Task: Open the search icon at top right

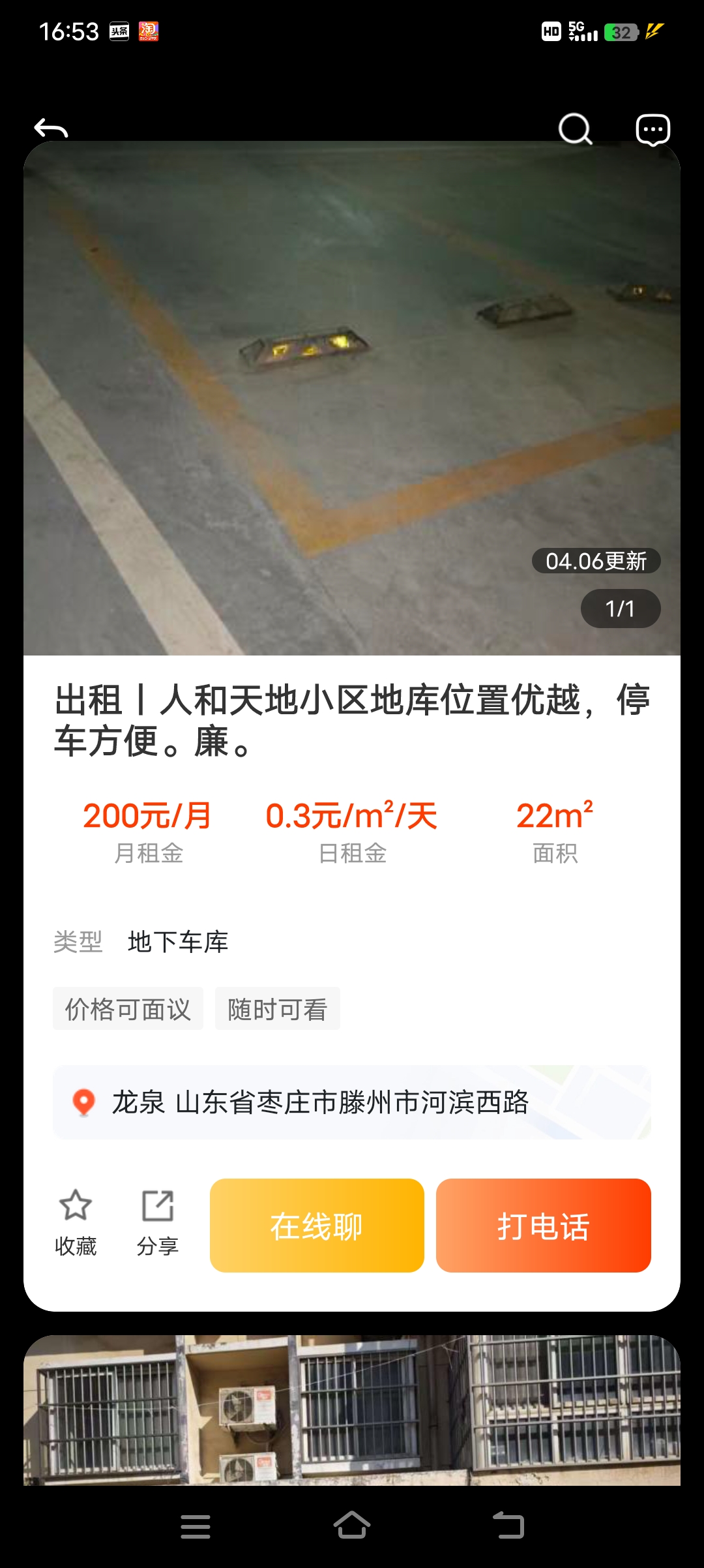Action: 574,129
